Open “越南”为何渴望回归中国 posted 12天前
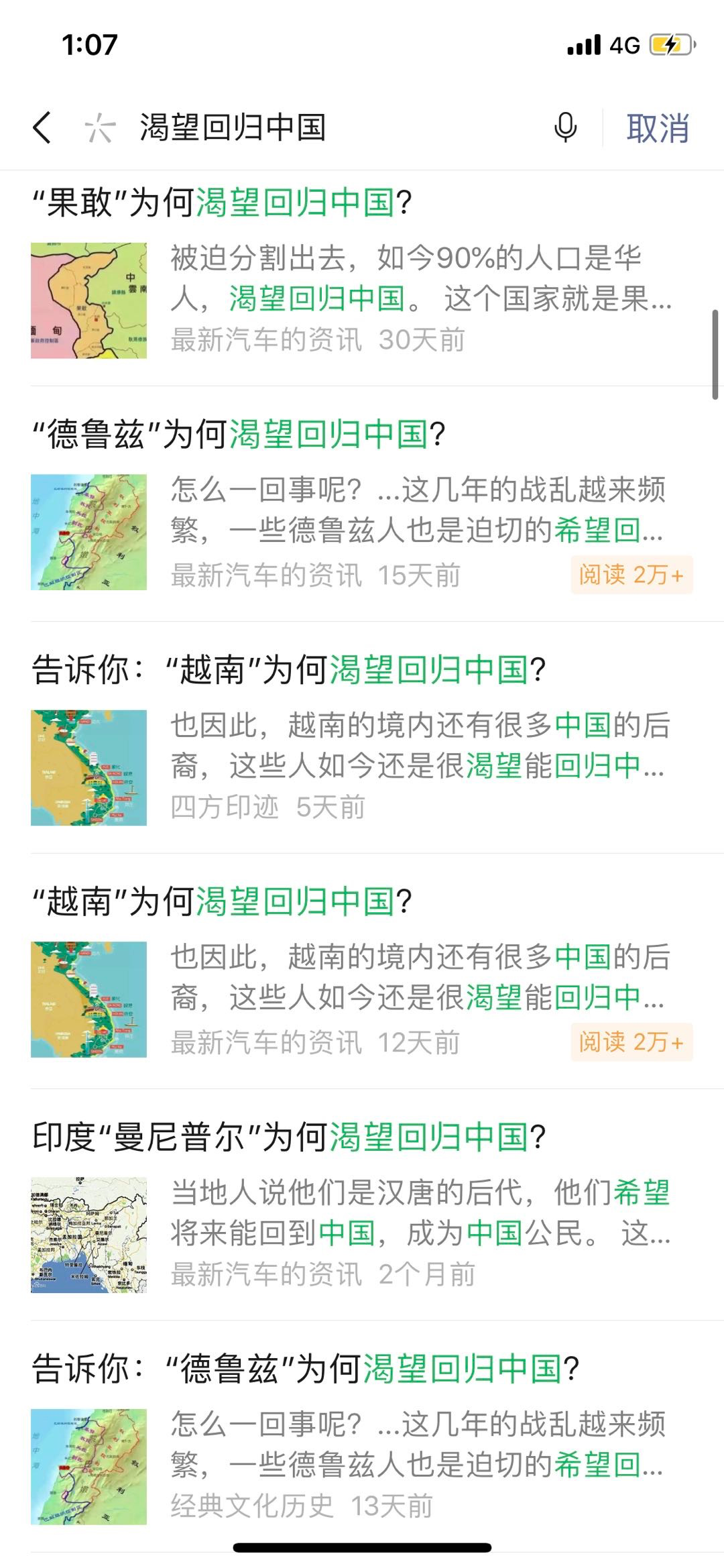This screenshot has width=724, height=1568. 223,901
